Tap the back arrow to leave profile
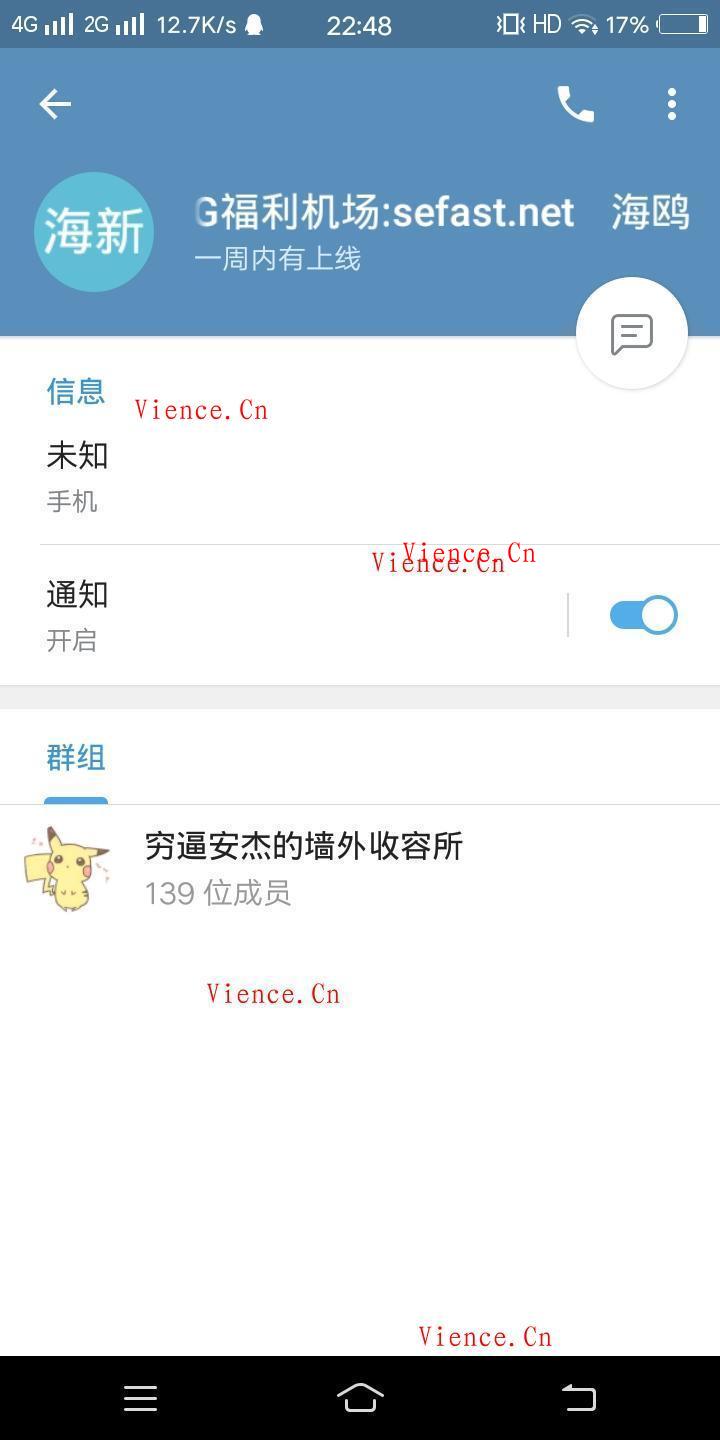 click(x=55, y=103)
